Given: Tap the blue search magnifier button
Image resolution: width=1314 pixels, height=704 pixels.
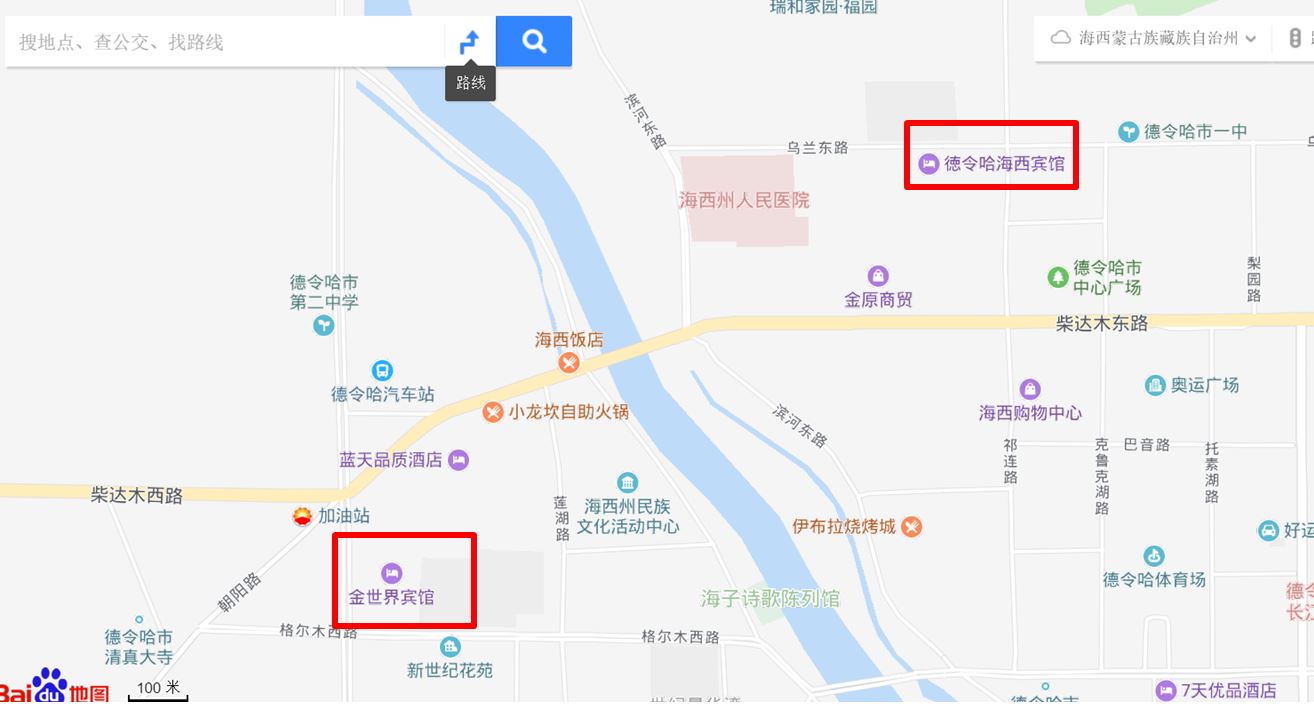Looking at the screenshot, I should [x=534, y=42].
